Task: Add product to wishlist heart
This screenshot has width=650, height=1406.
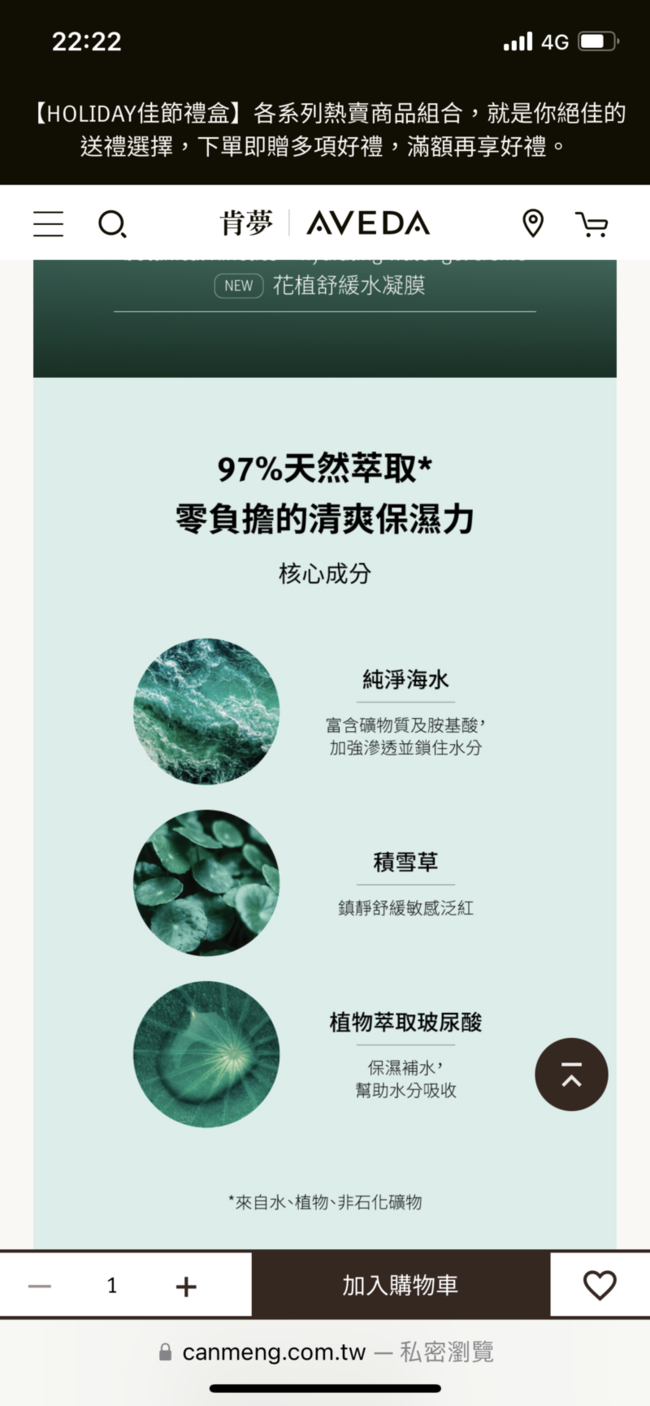Action: pyautogui.click(x=600, y=1285)
